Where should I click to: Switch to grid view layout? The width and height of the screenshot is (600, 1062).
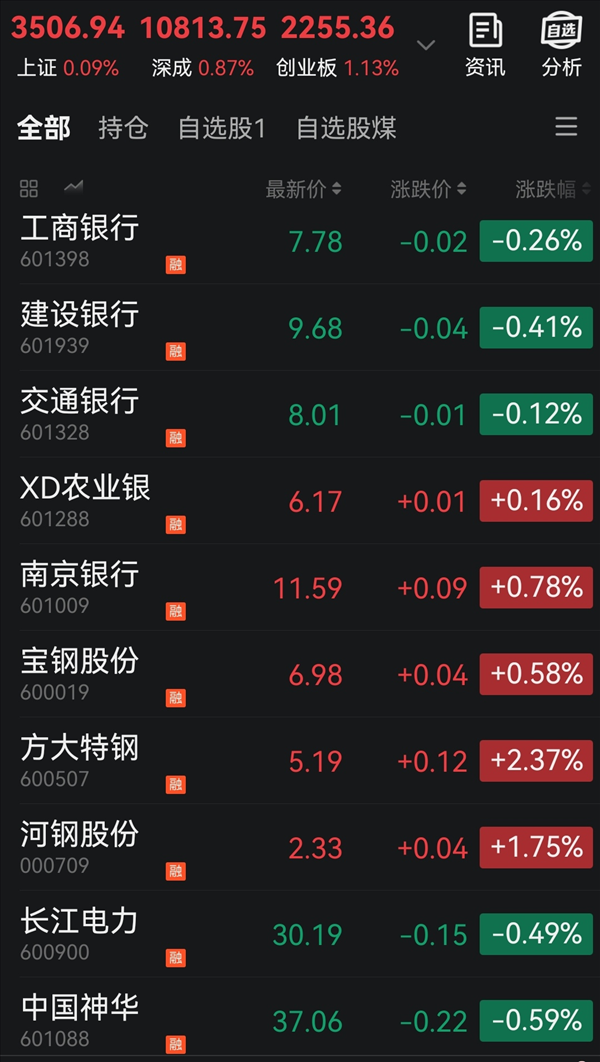pos(29,188)
